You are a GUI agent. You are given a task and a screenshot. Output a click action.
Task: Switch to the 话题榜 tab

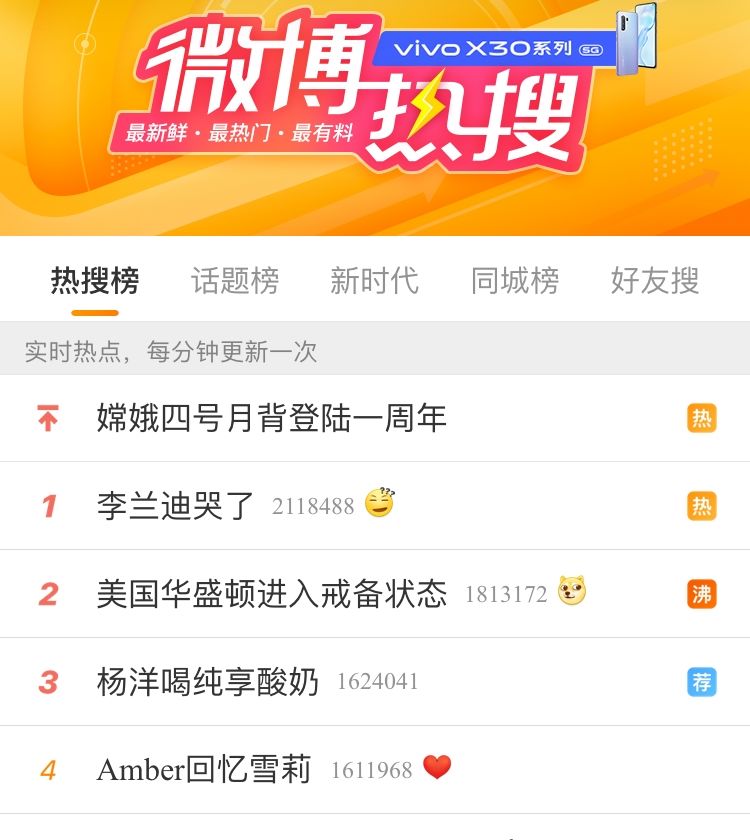pyautogui.click(x=235, y=281)
